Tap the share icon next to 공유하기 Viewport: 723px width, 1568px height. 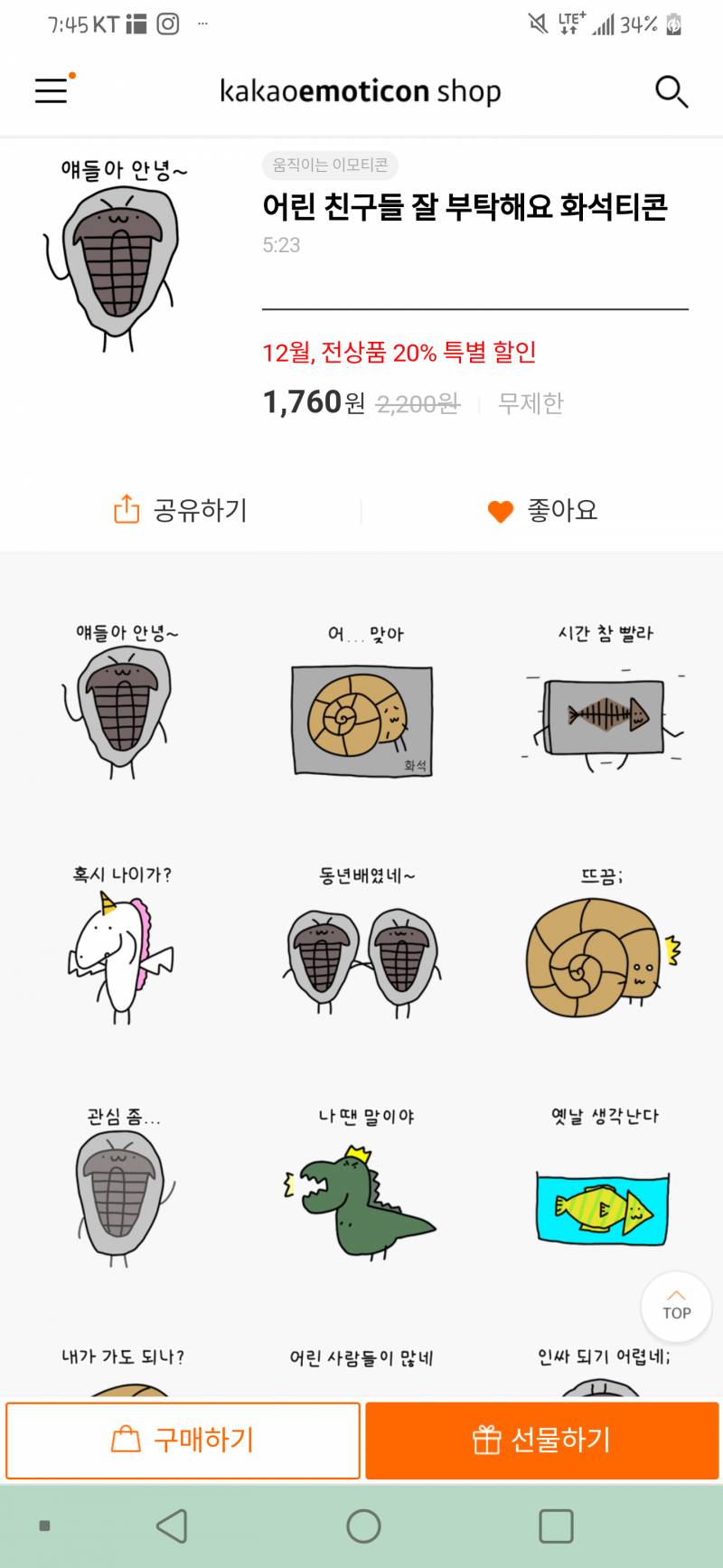[x=127, y=509]
